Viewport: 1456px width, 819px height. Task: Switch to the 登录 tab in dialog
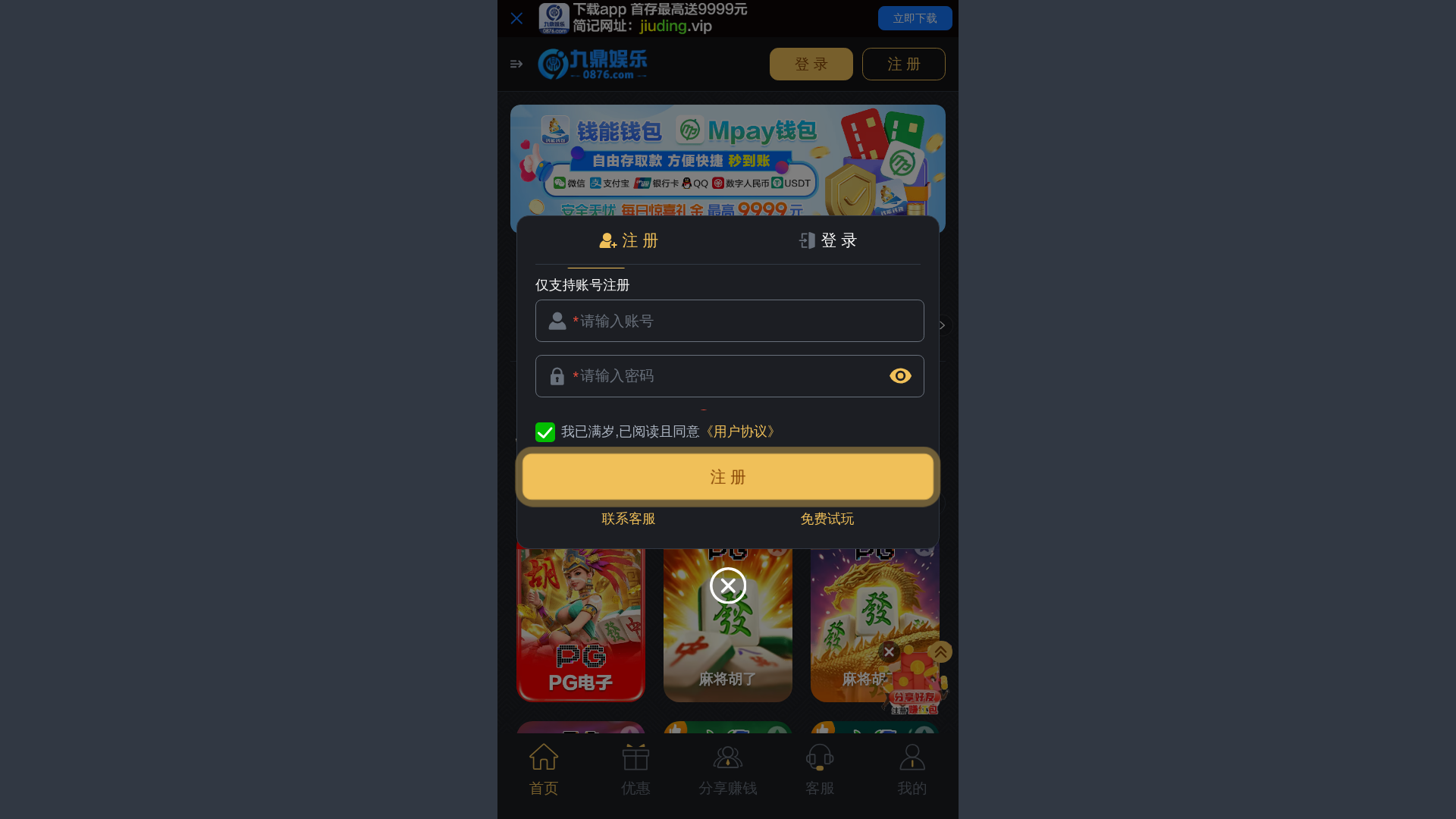point(827,241)
